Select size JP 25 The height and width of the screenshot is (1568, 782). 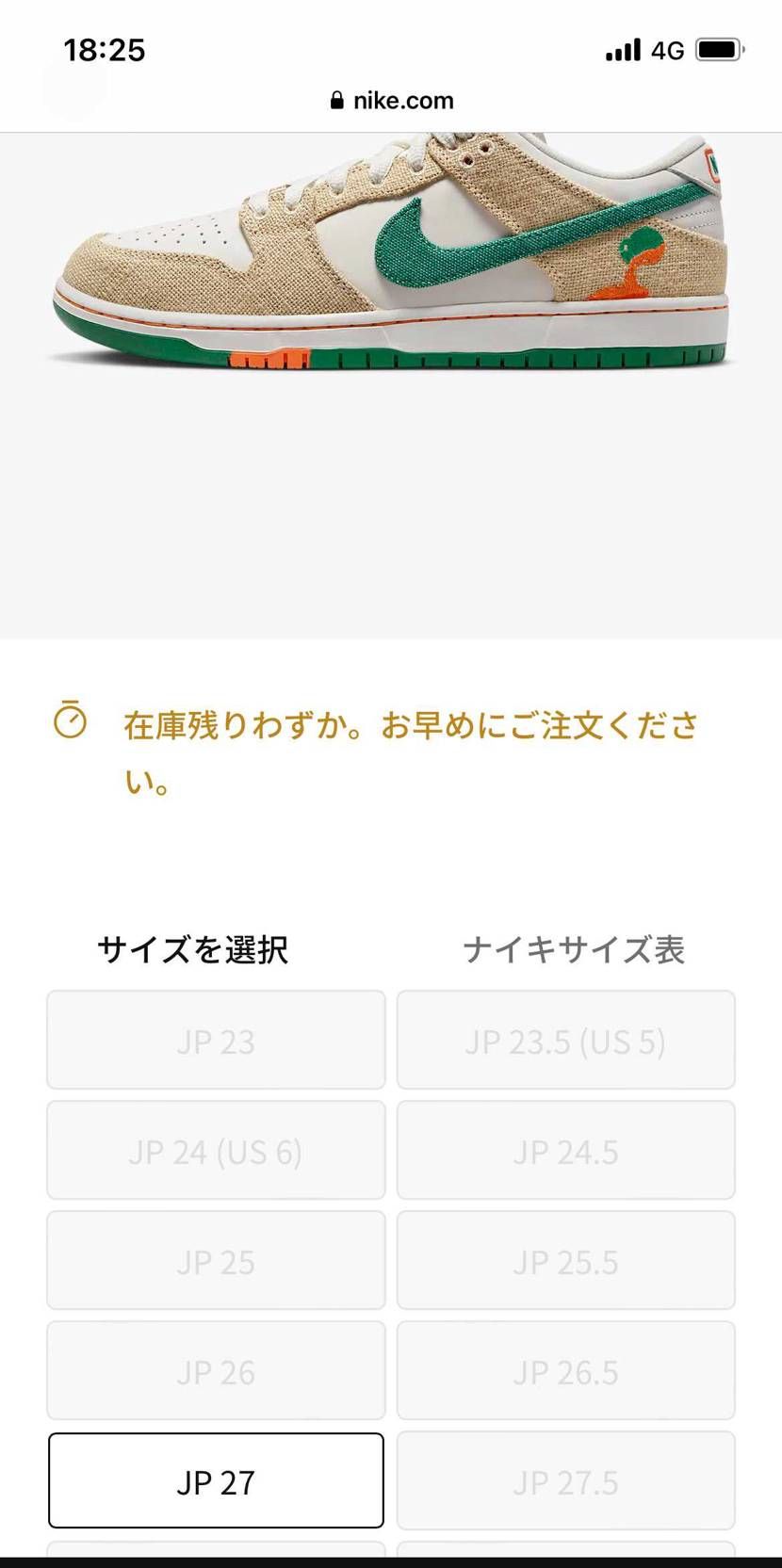tap(215, 1261)
